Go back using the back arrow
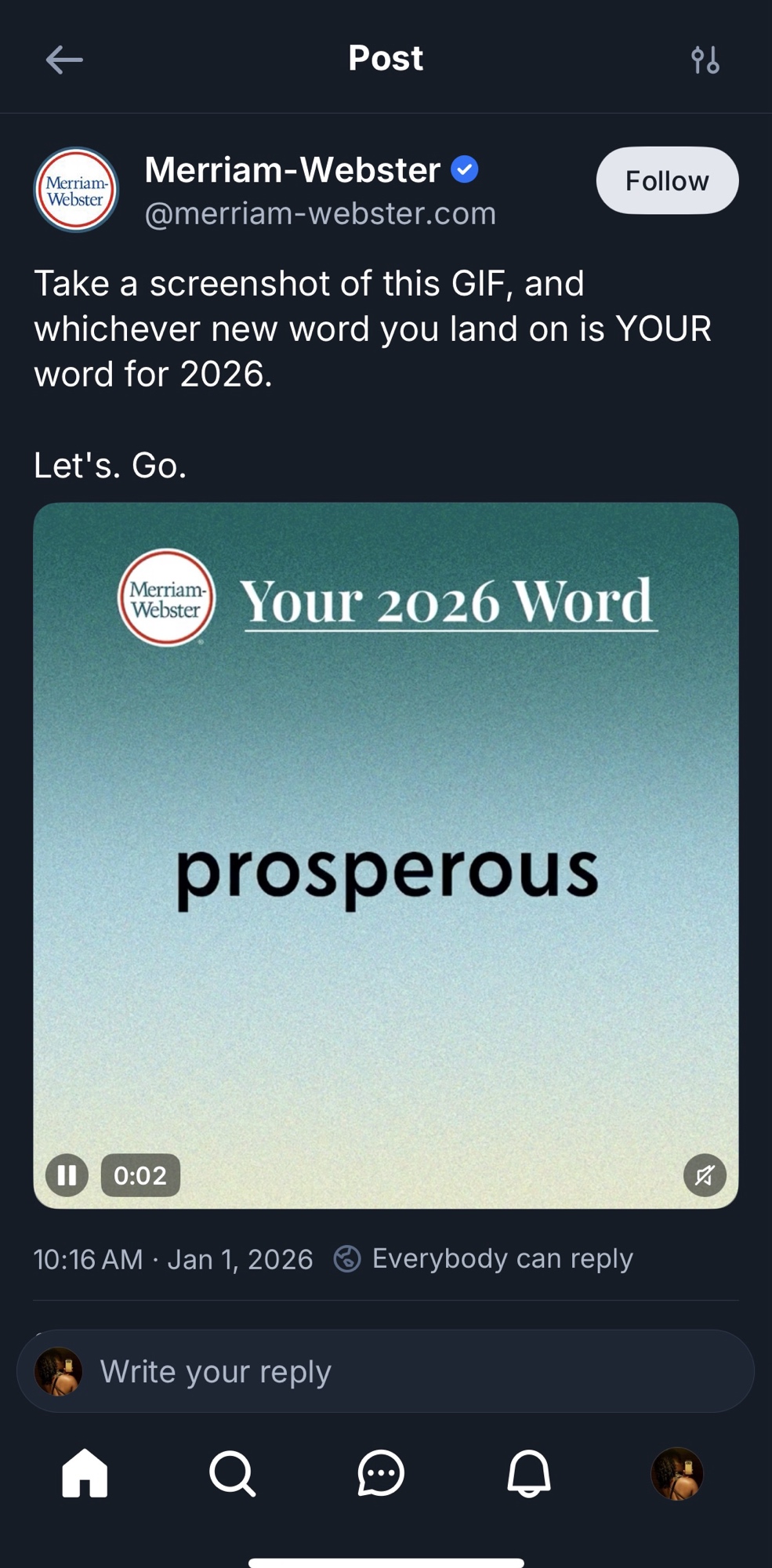 click(64, 60)
